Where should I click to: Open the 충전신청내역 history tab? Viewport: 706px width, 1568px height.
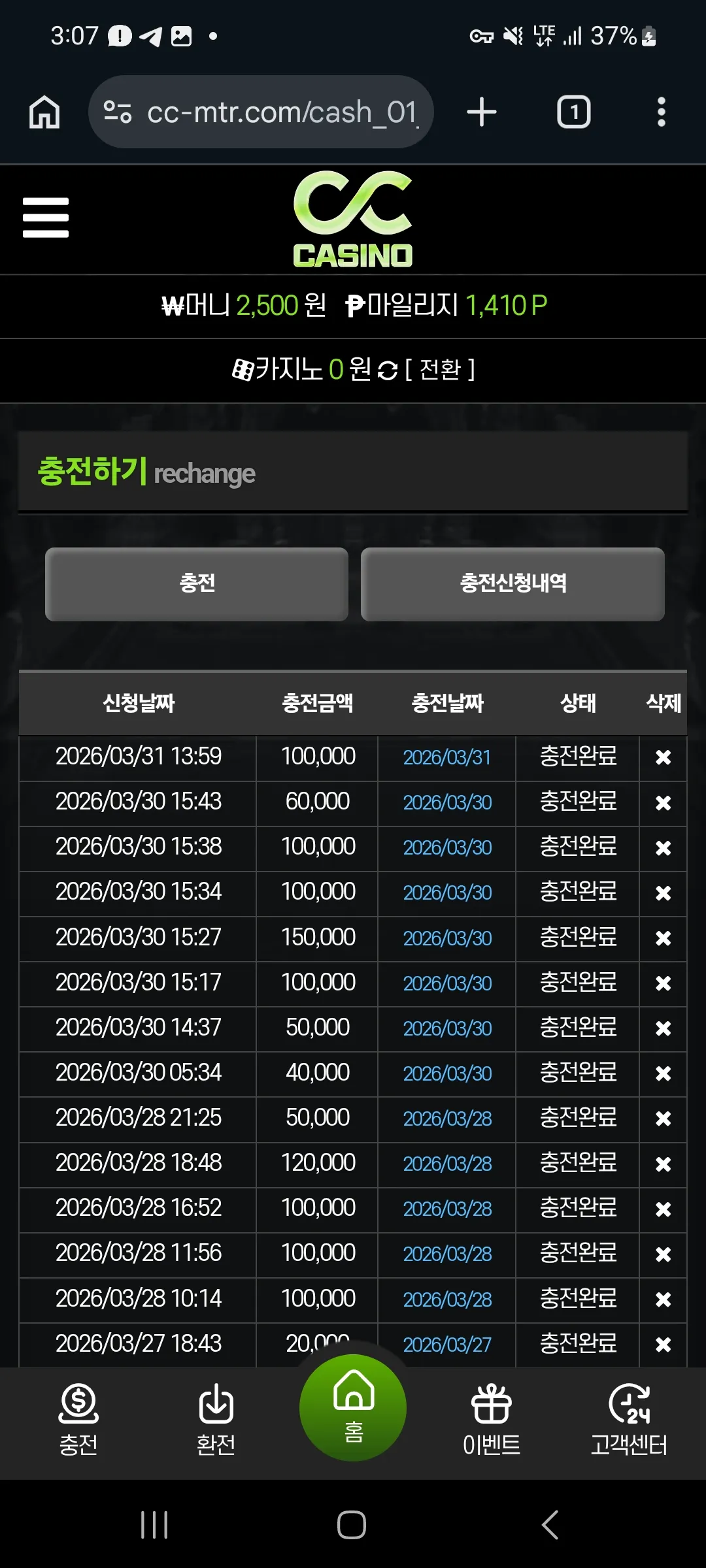pyautogui.click(x=513, y=583)
